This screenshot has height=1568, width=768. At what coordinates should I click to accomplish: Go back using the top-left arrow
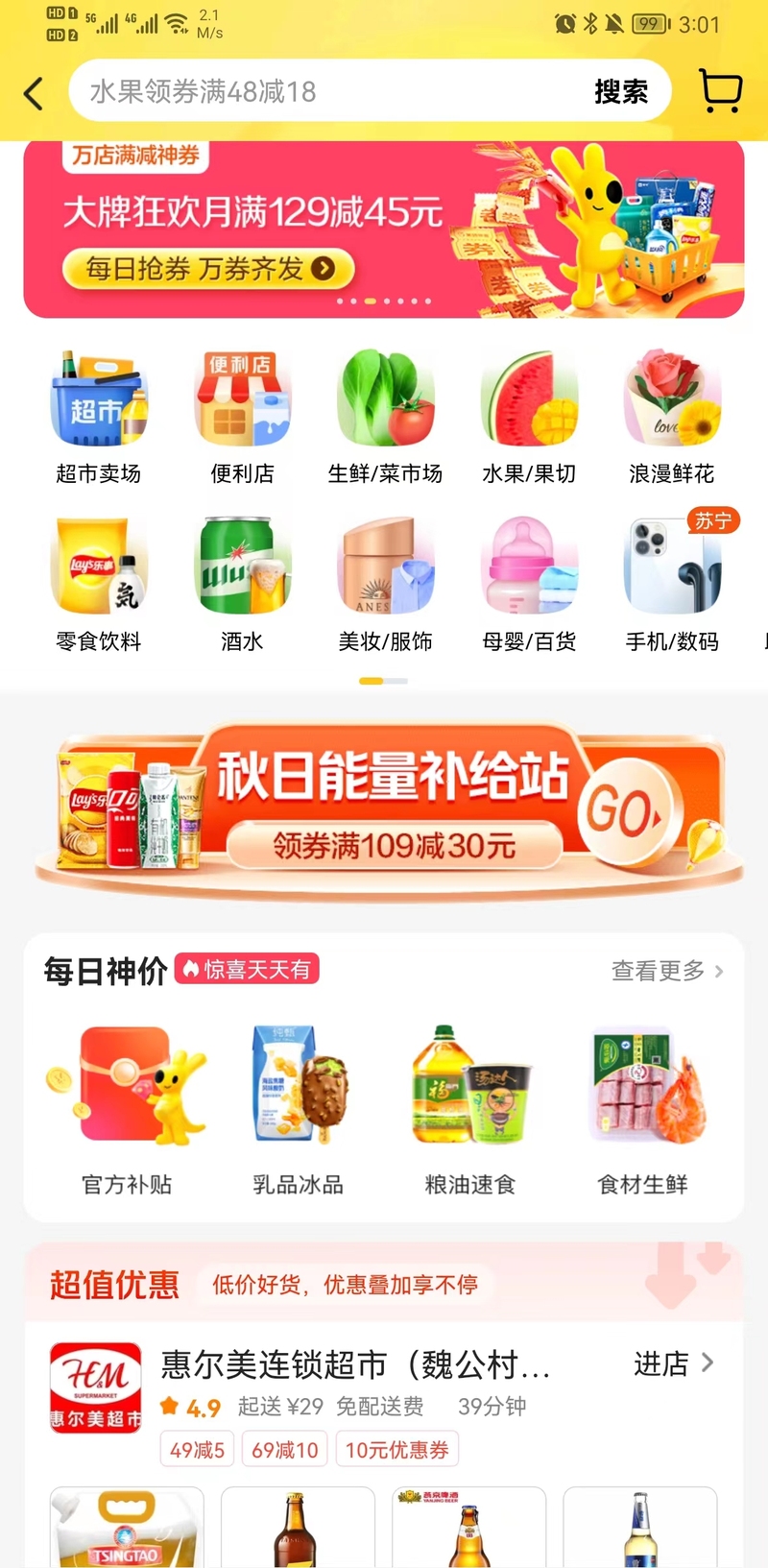coord(35,93)
